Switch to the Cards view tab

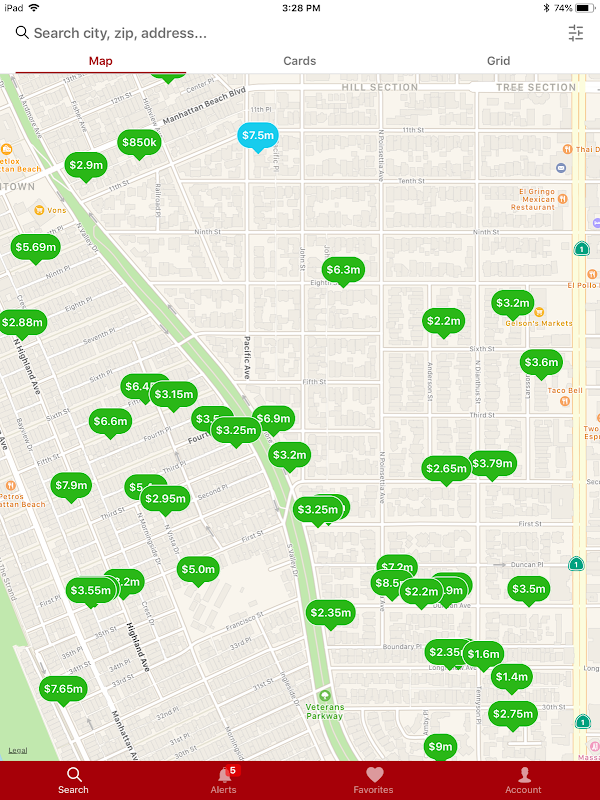coord(299,61)
